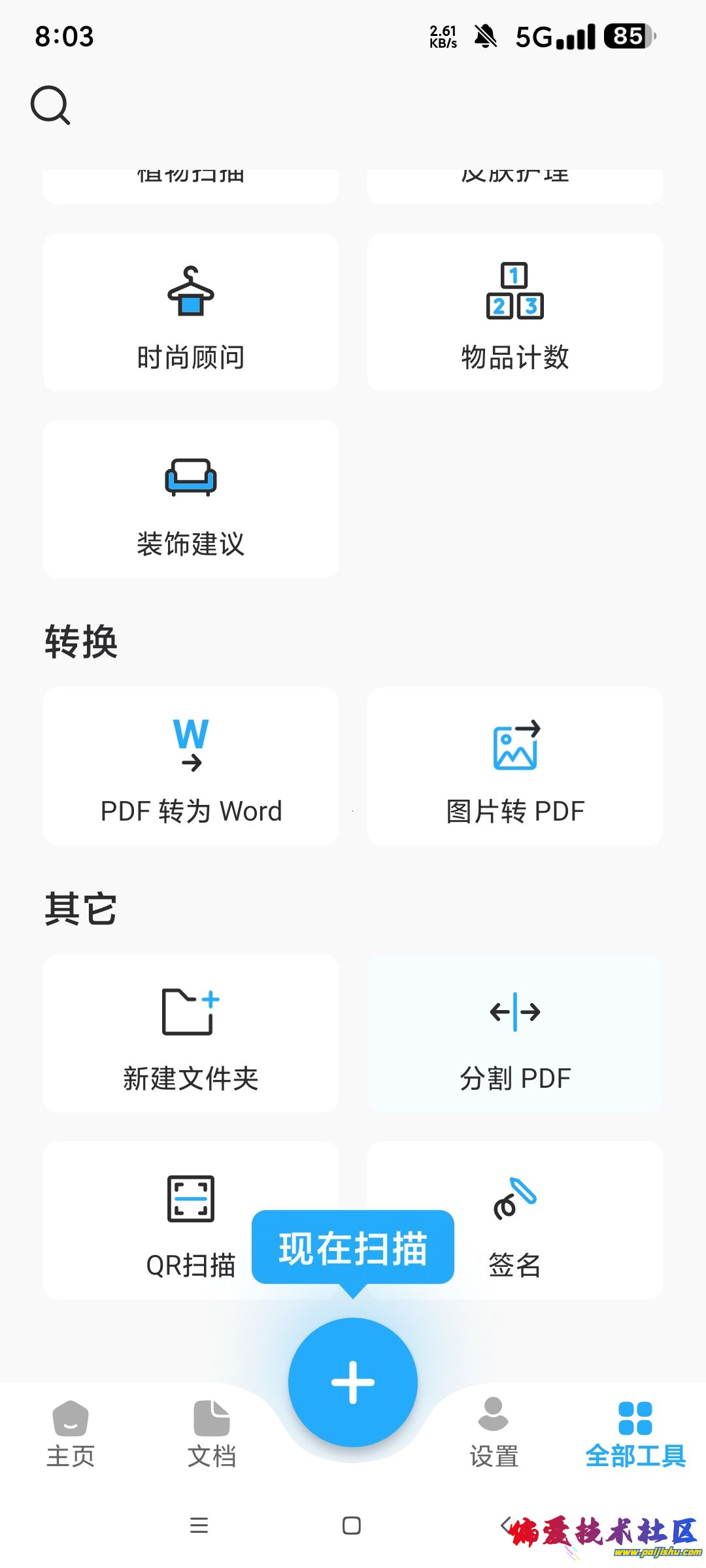The image size is (706, 1568).
Task: Open the 时尚顾问 tool
Action: (191, 312)
